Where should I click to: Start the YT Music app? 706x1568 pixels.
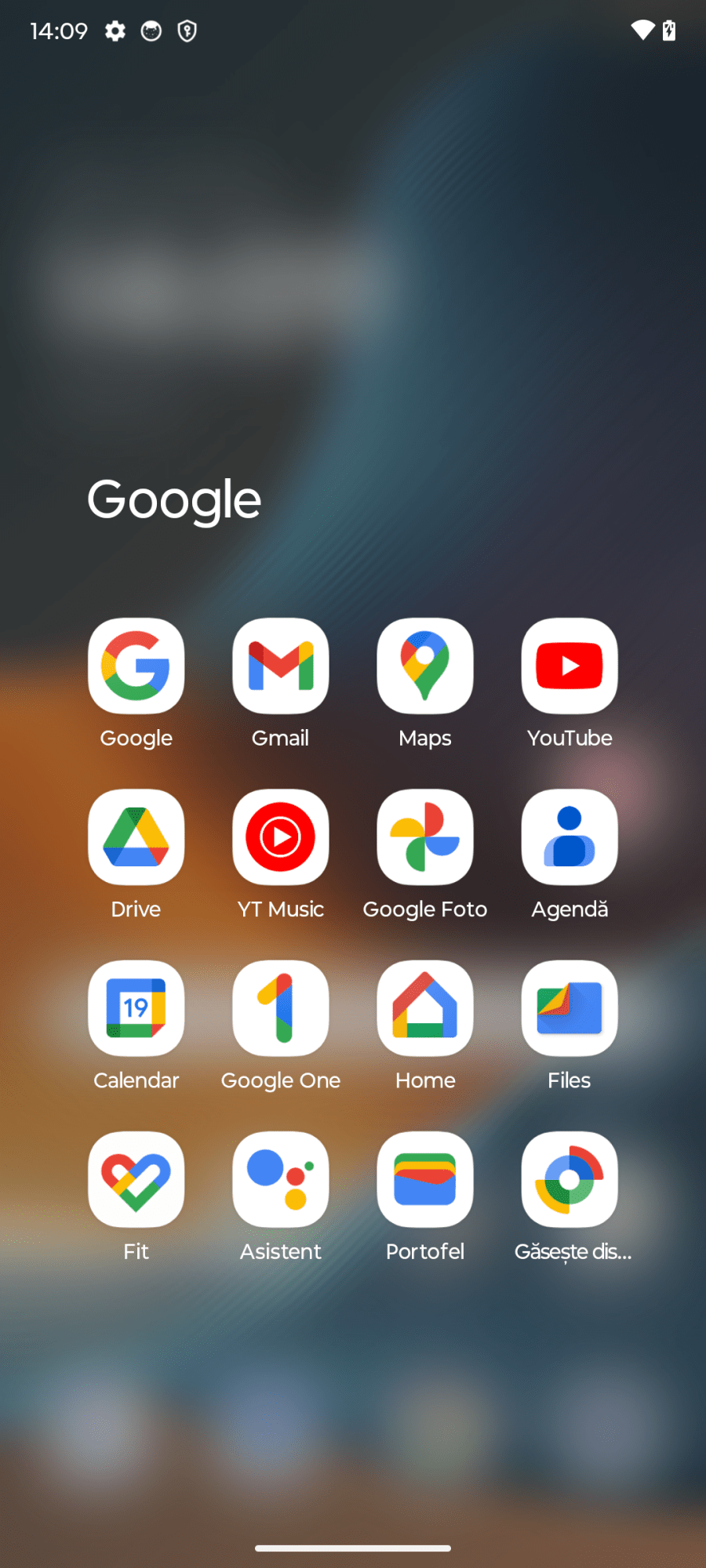click(281, 837)
